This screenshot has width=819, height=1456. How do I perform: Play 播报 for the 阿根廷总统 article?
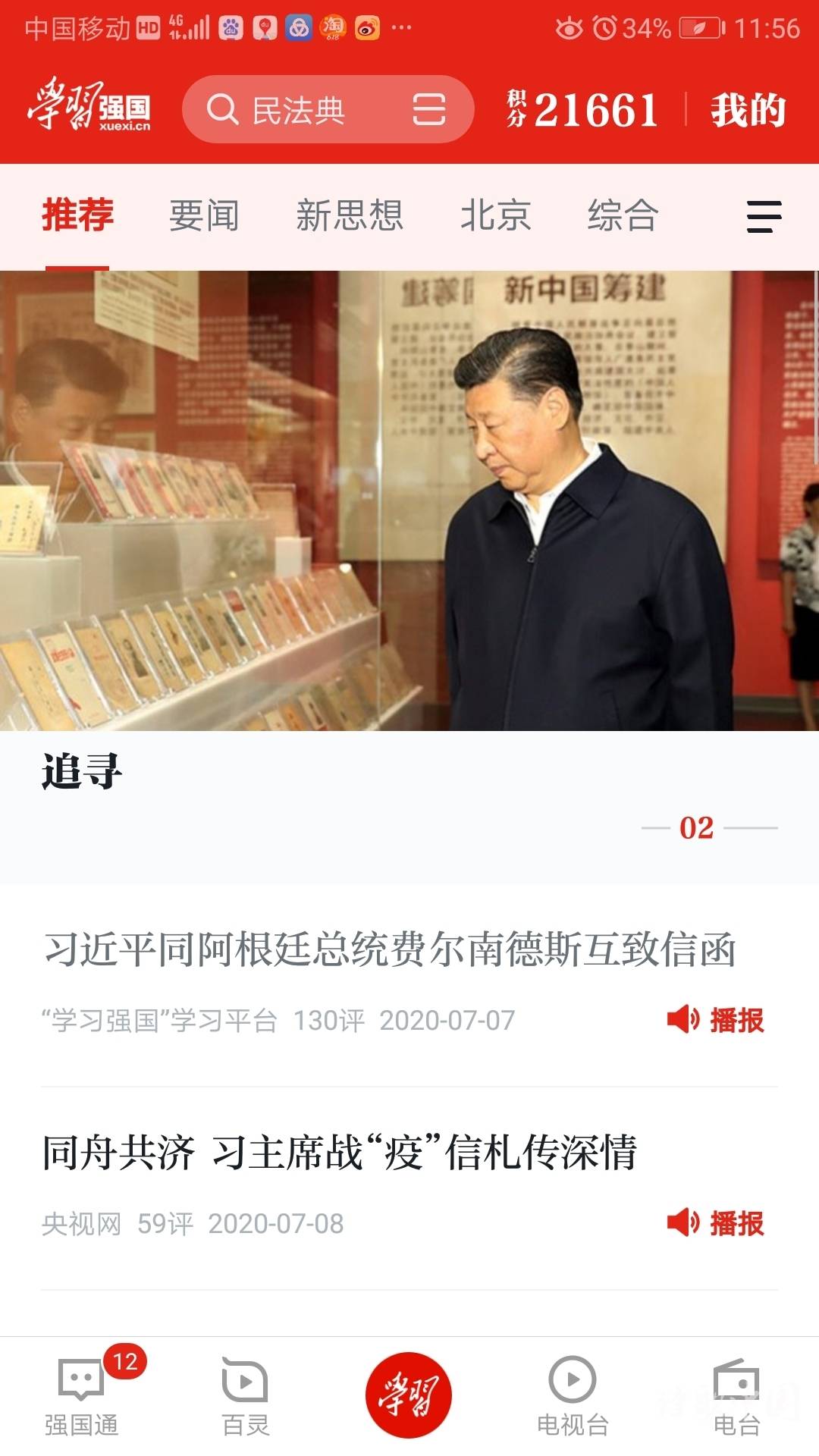pyautogui.click(x=715, y=1020)
